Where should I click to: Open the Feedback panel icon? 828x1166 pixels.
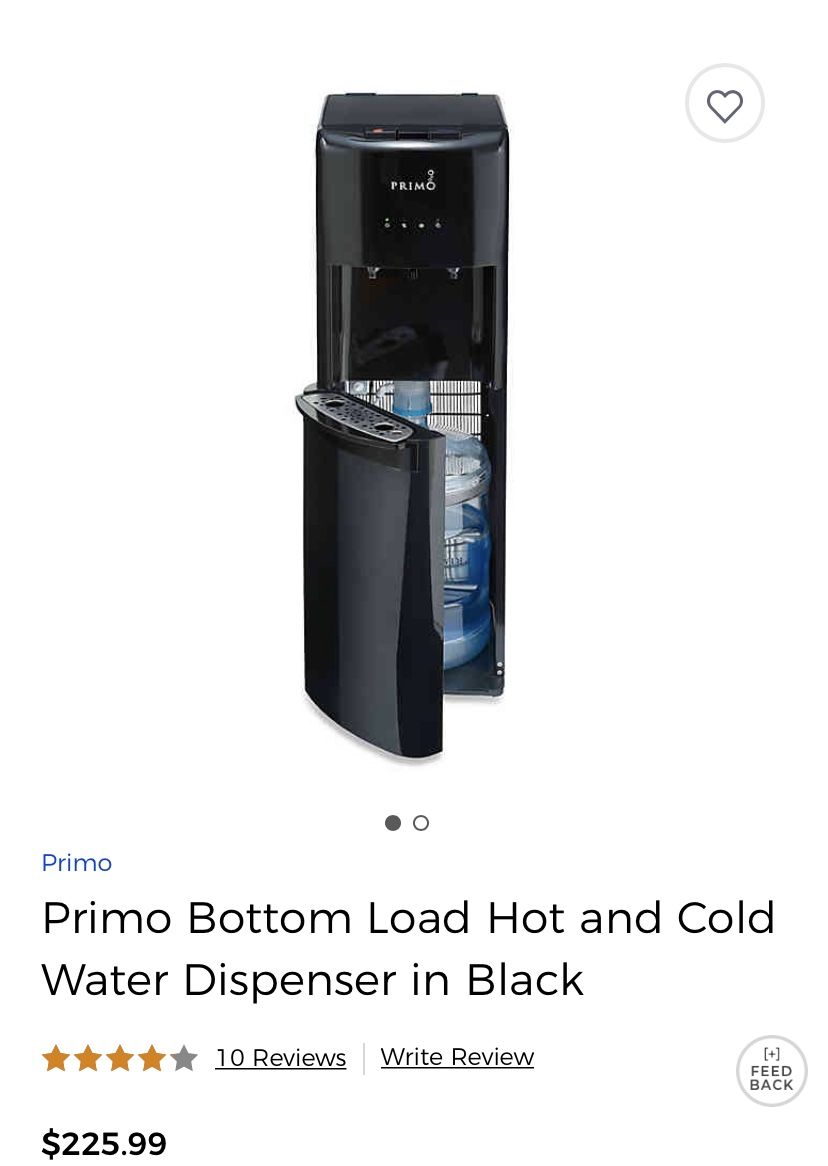point(771,1070)
